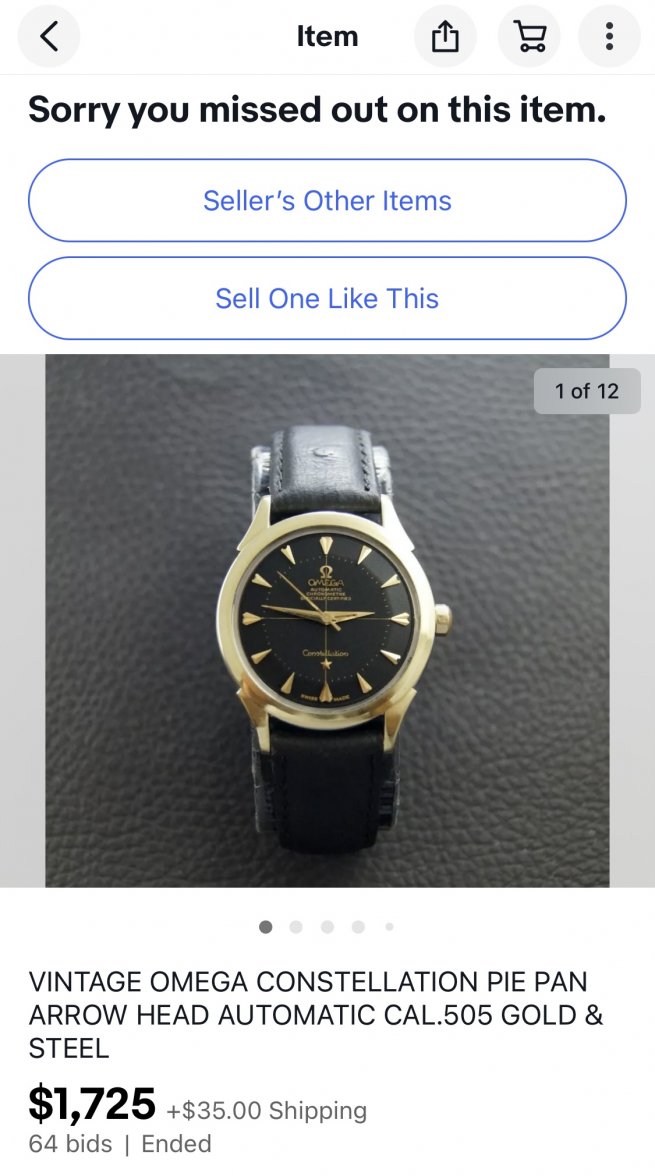View Seller's Other Items
The image size is (655, 1176).
327,200
